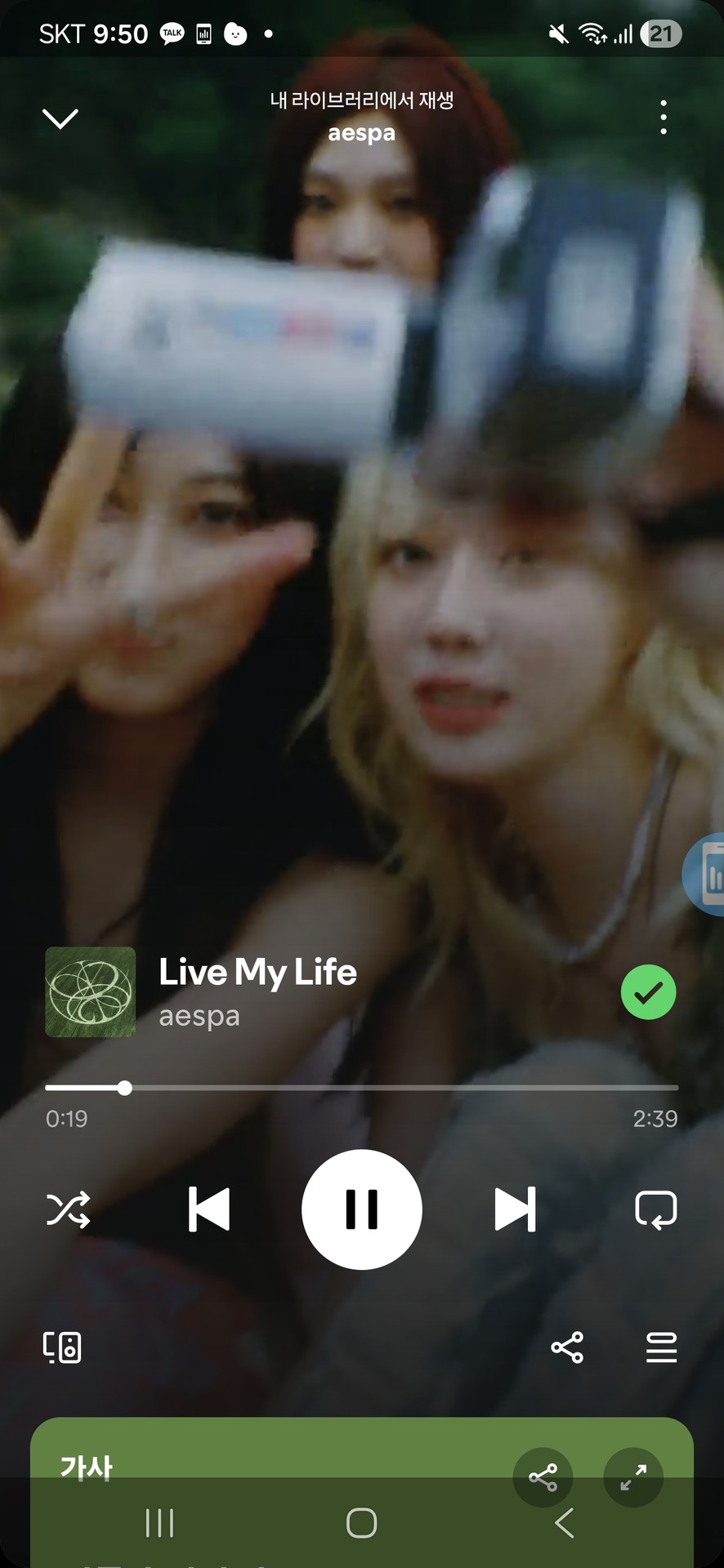
Task: Skip to the previous track
Action: click(x=209, y=1209)
